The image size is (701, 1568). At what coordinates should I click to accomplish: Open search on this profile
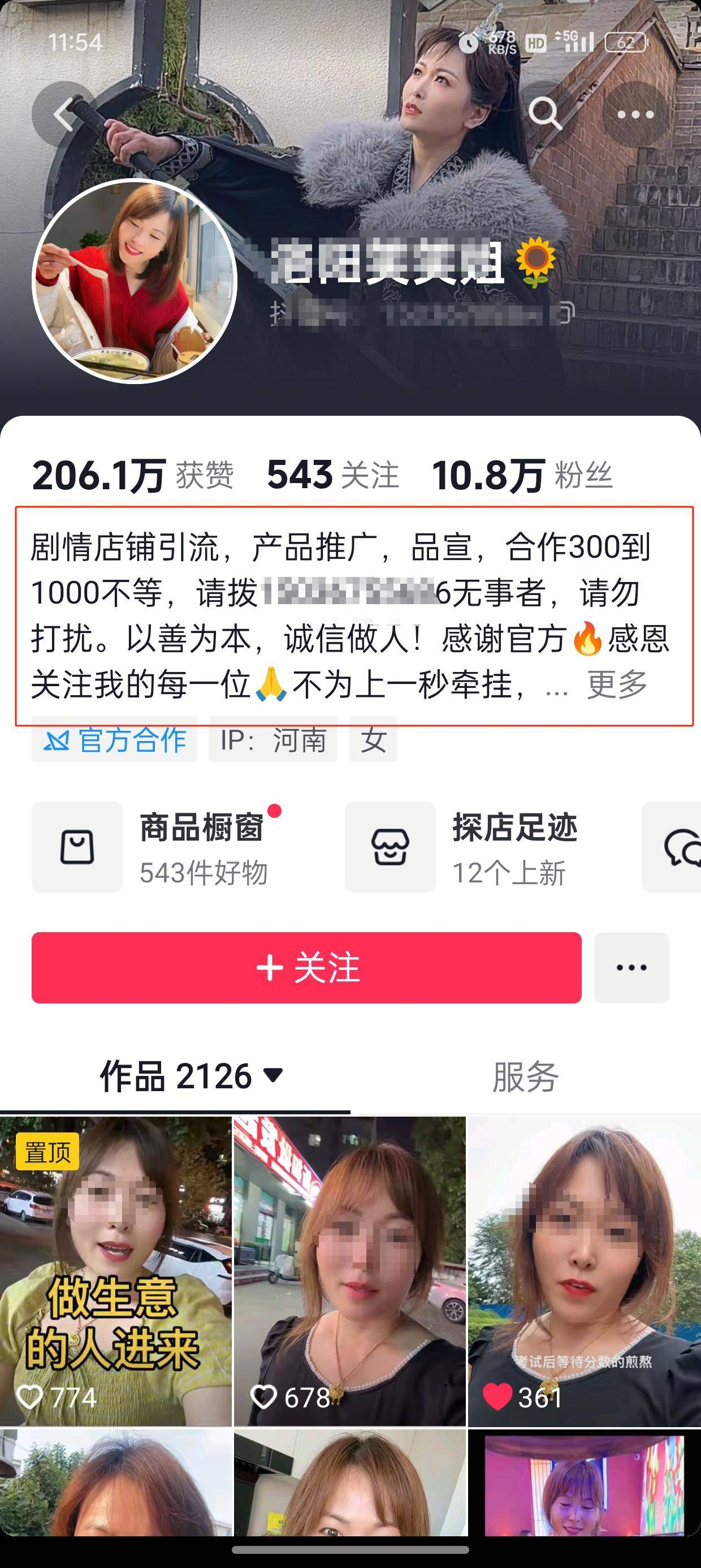click(544, 114)
